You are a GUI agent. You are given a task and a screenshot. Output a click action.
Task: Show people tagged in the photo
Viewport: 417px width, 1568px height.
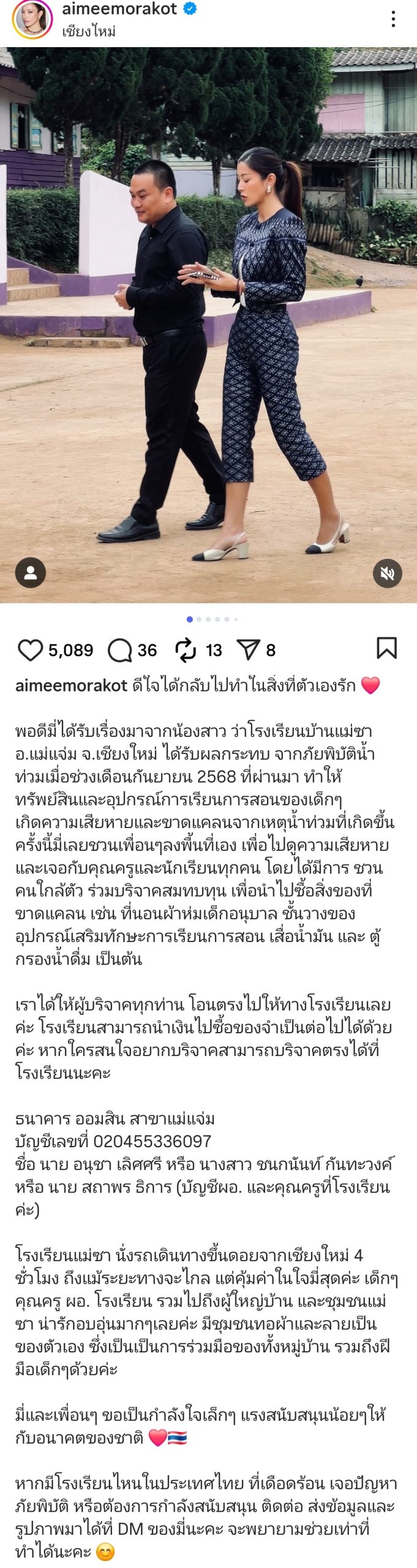pyautogui.click(x=31, y=573)
